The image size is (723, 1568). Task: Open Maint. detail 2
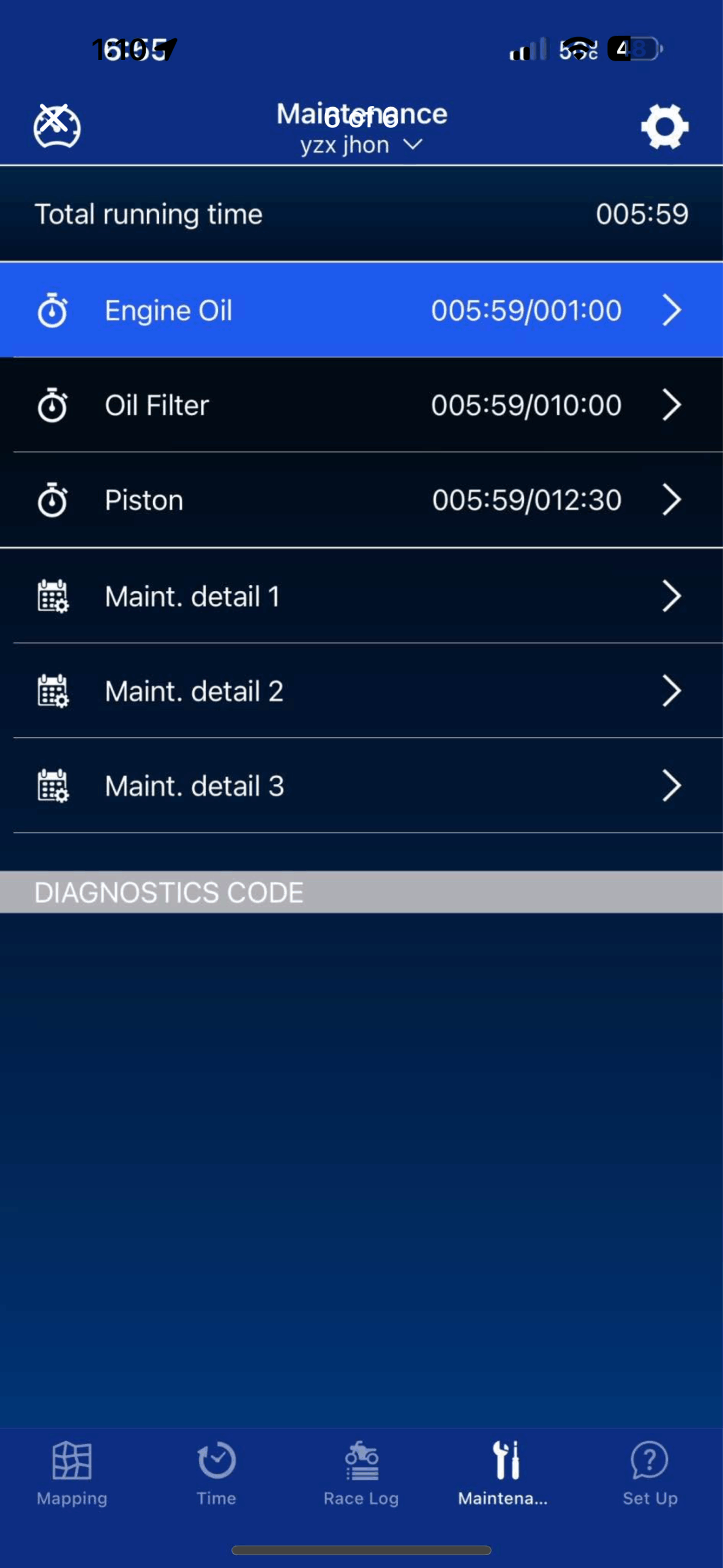click(x=361, y=691)
